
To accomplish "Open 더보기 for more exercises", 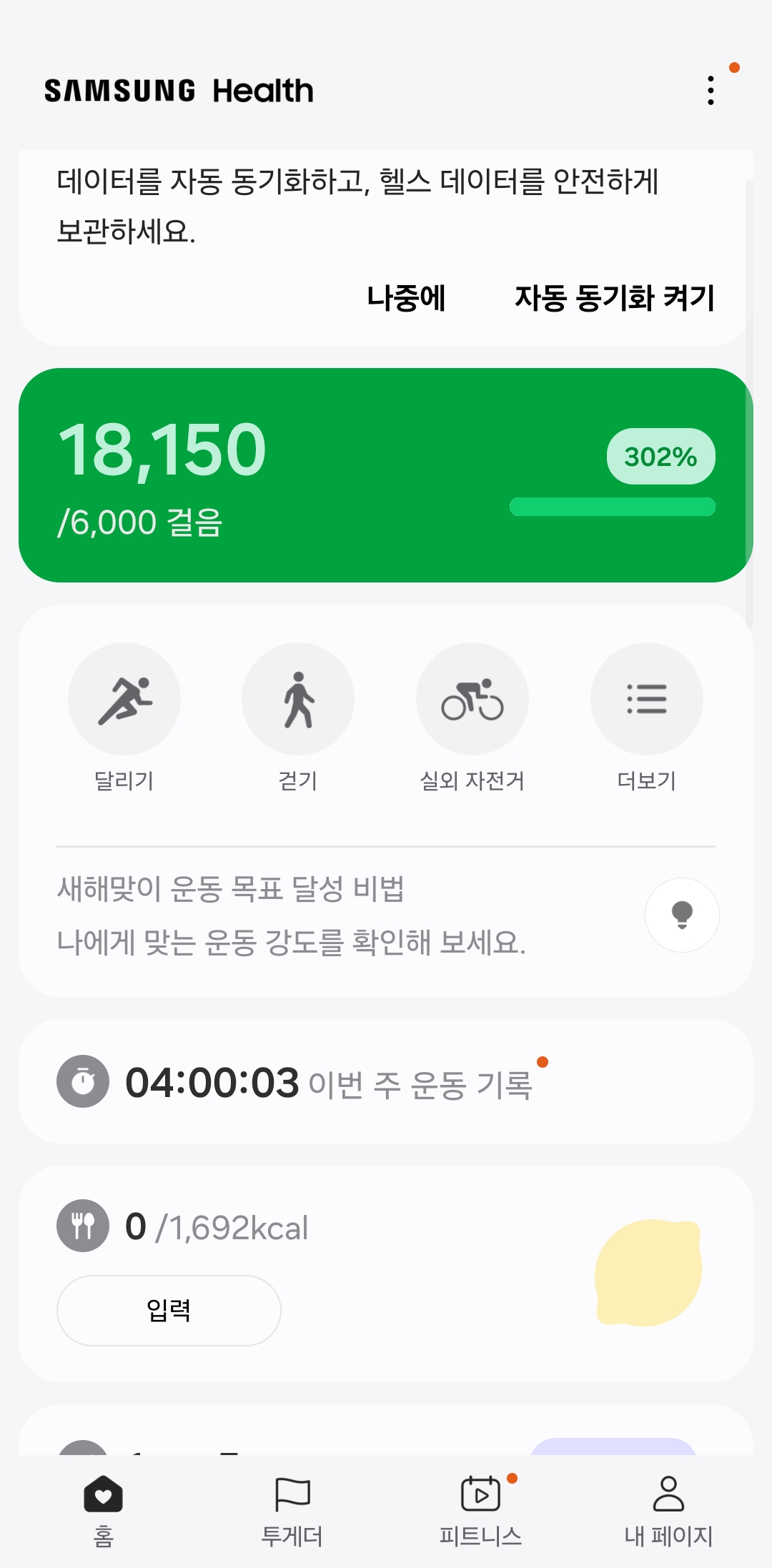I will (x=646, y=699).
